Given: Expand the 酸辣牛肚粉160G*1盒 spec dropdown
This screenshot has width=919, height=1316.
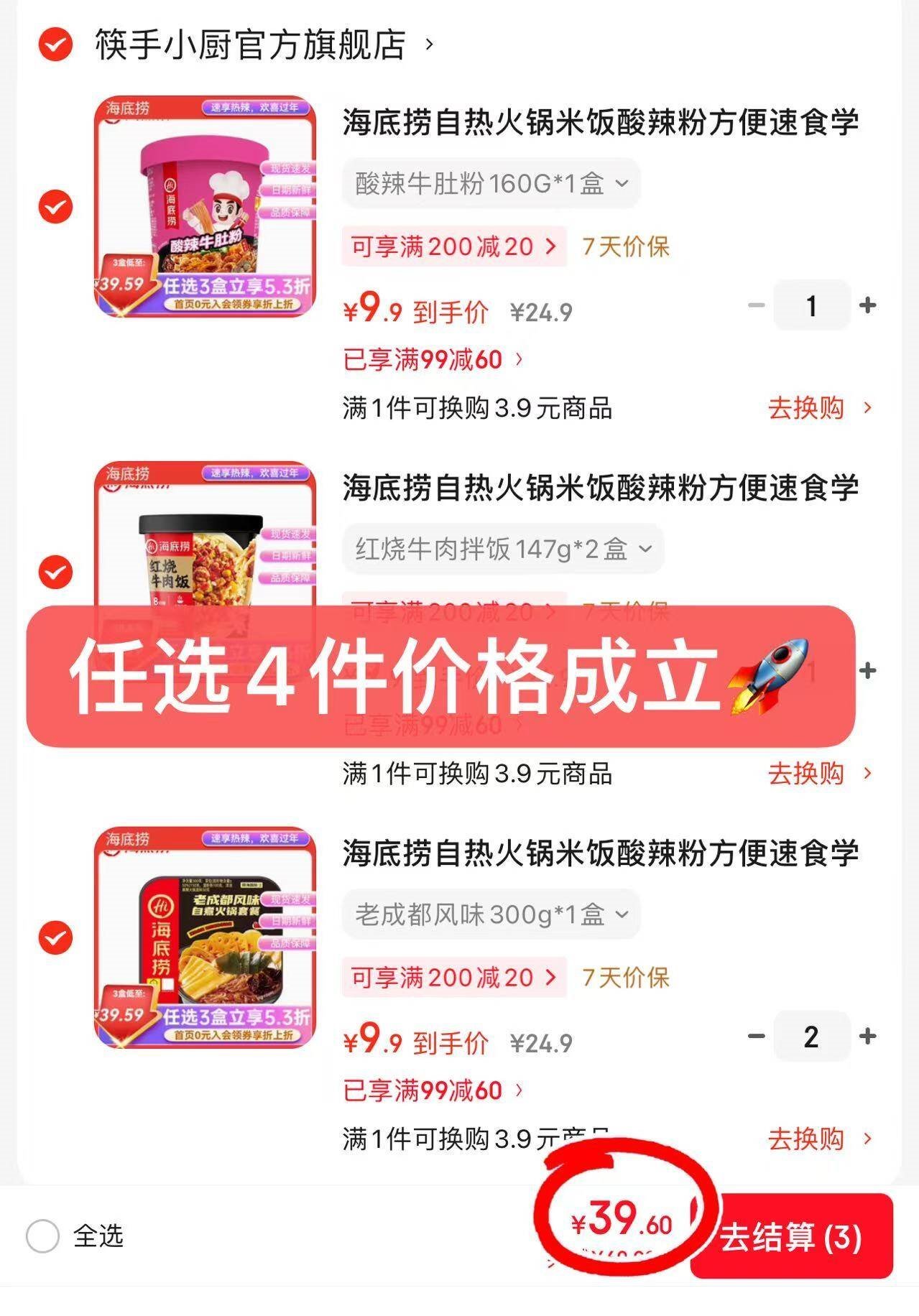Looking at the screenshot, I should click(x=491, y=184).
